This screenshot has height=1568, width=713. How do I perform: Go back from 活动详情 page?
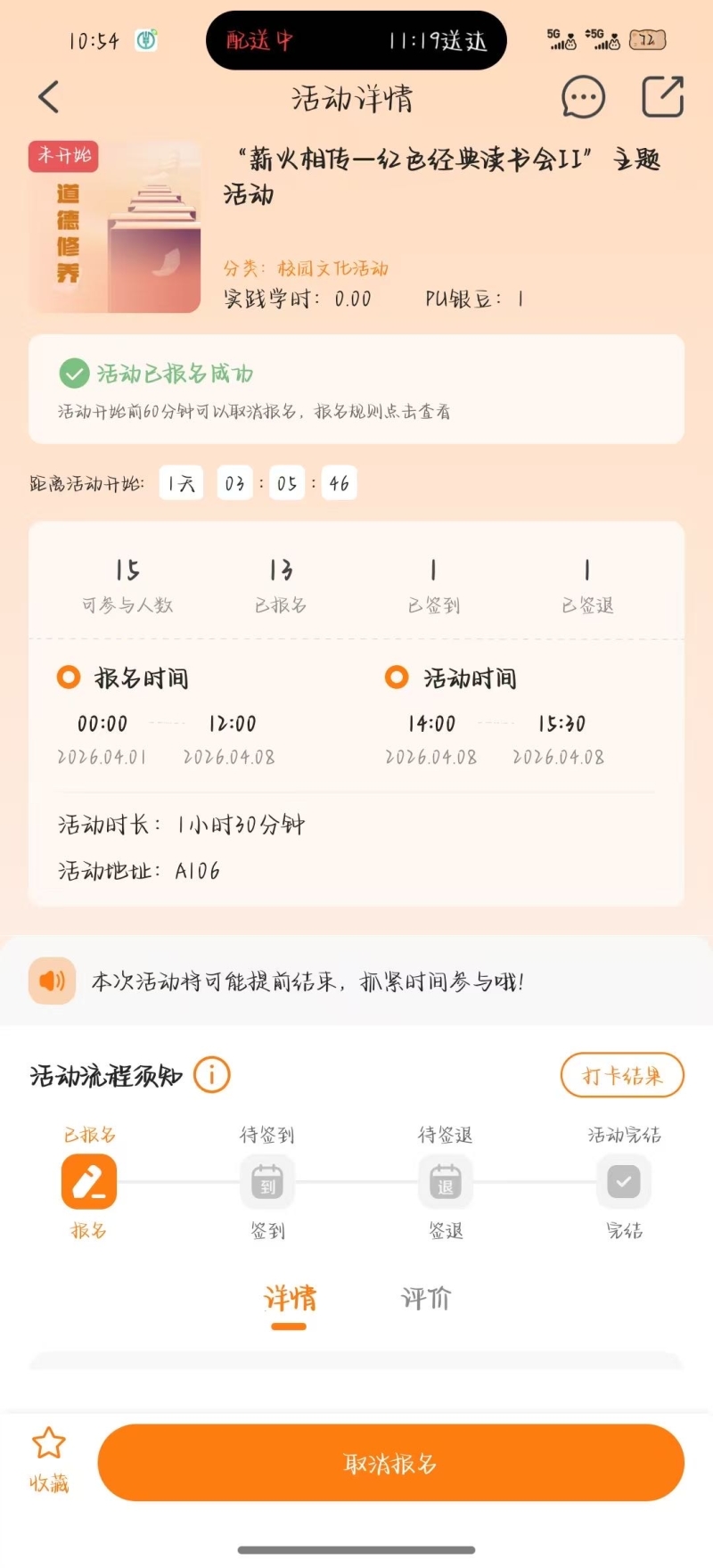pos(49,97)
